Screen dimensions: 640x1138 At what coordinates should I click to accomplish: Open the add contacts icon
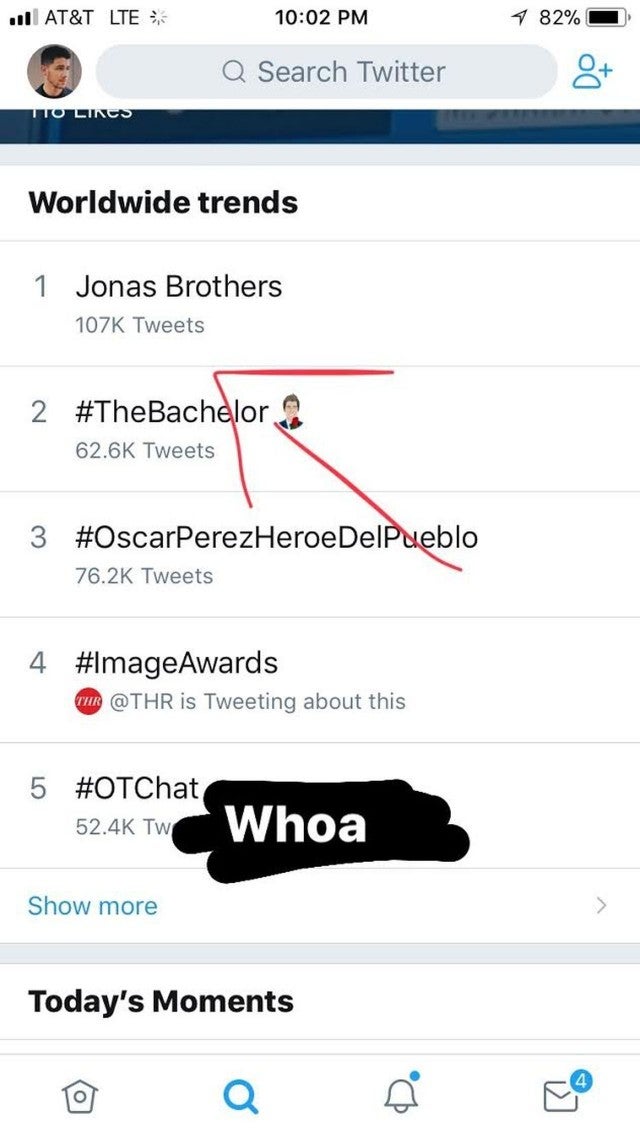point(589,72)
